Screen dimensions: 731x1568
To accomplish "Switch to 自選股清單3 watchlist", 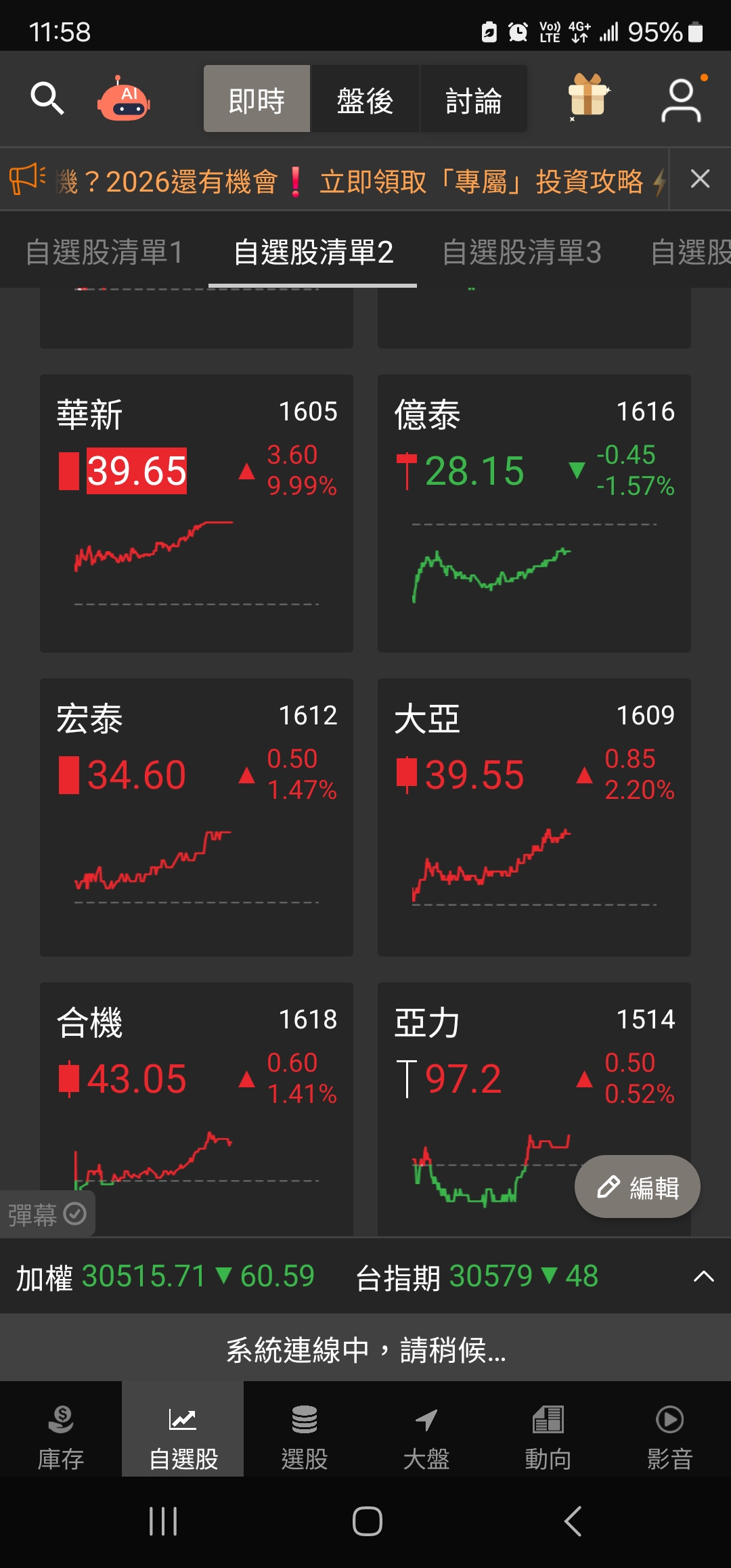I will coord(521,253).
